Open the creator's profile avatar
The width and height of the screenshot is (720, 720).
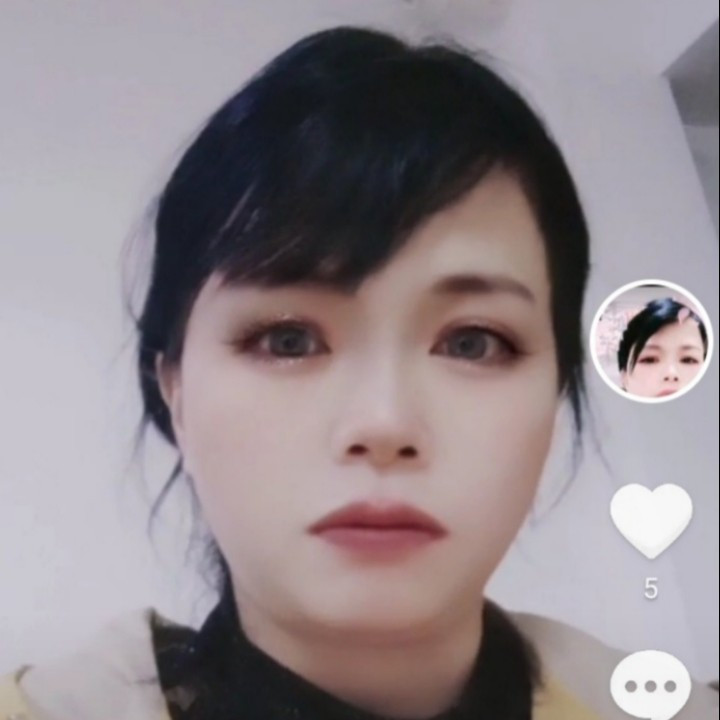(651, 341)
